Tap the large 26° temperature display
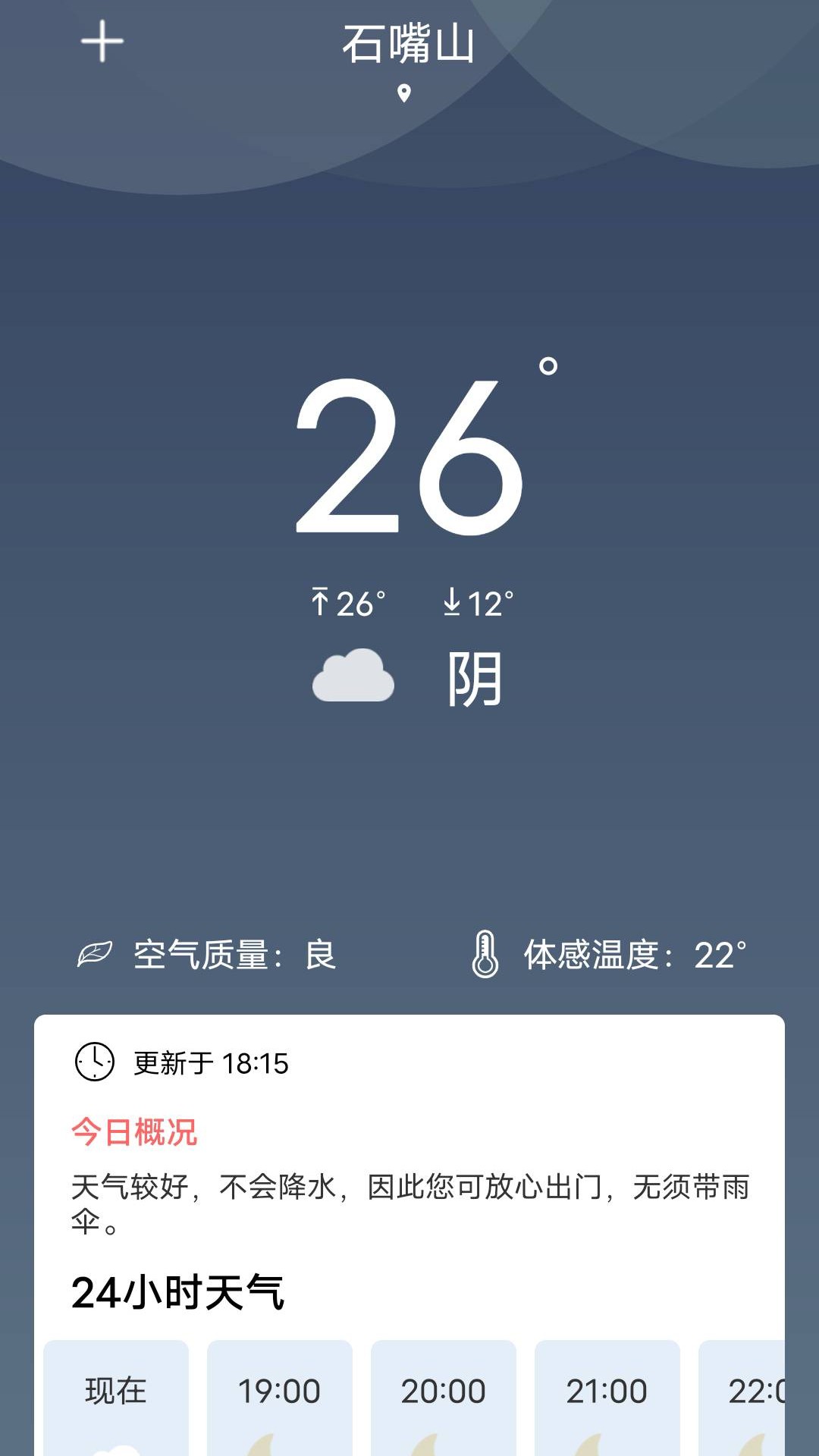This screenshot has height=1456, width=819. click(x=409, y=455)
